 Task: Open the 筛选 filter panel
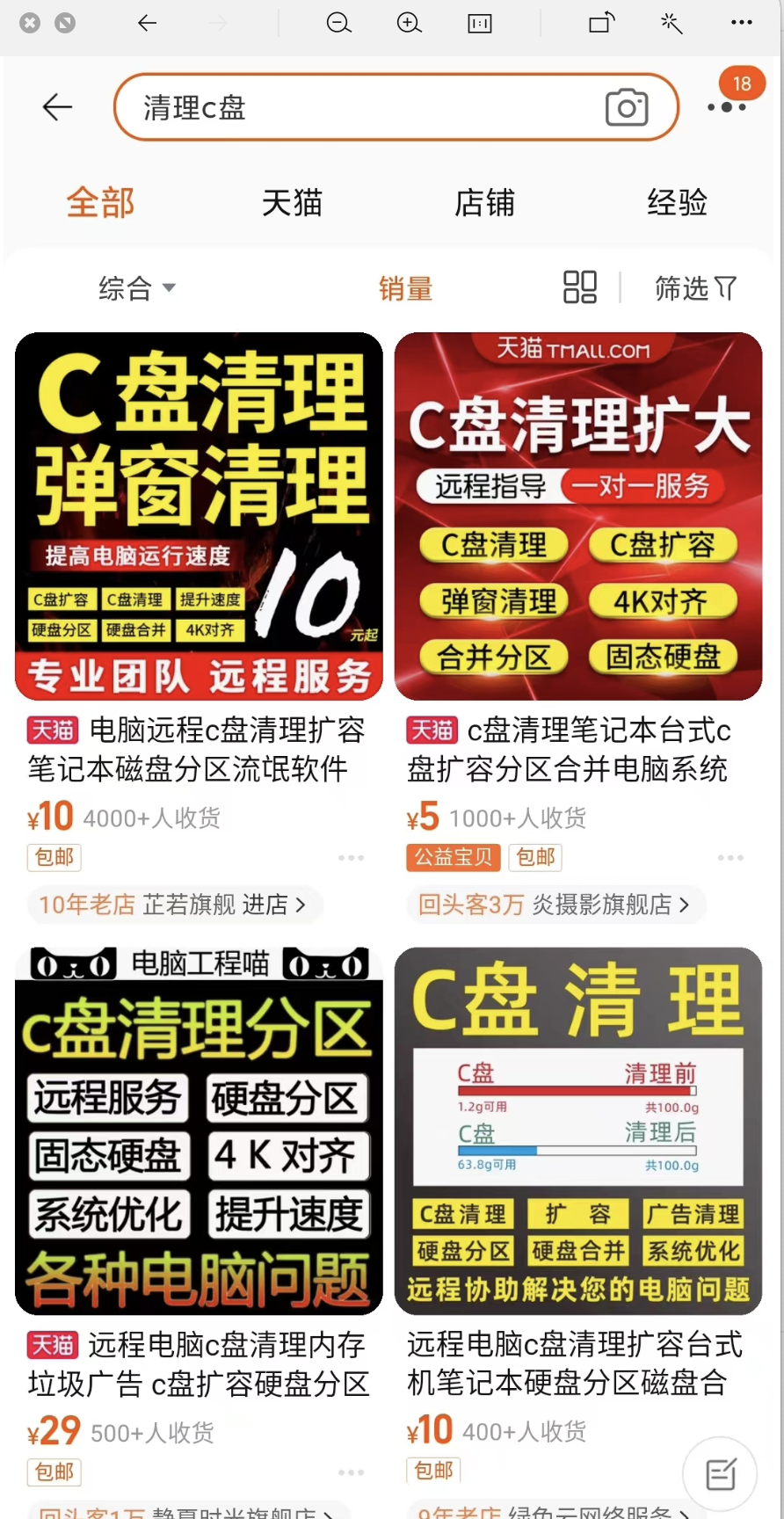(x=695, y=288)
